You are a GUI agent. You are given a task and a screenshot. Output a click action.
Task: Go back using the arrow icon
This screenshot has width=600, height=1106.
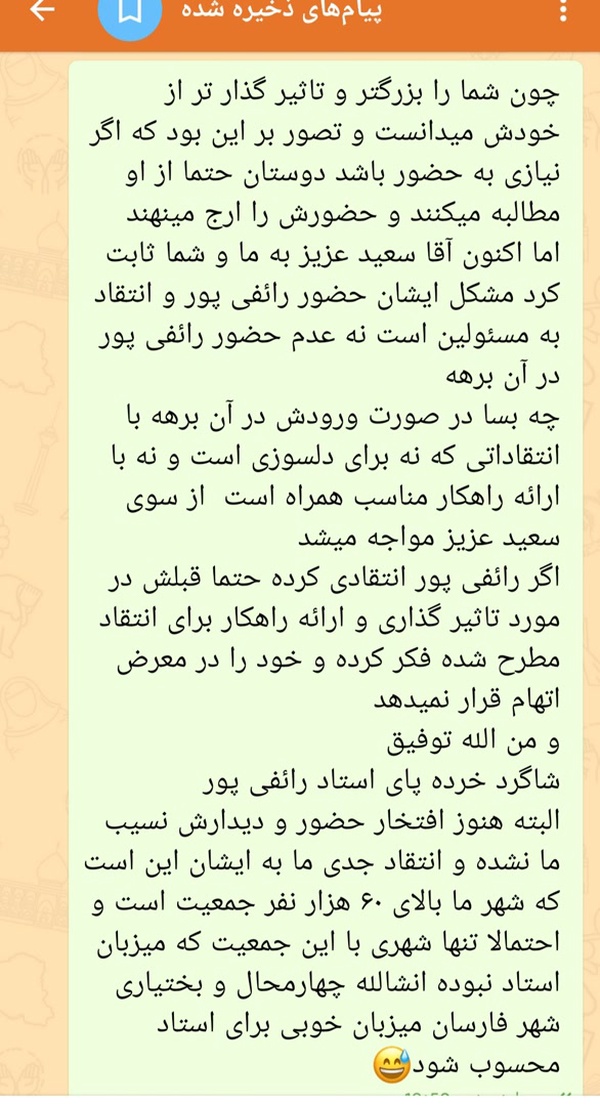pyautogui.click(x=42, y=9)
